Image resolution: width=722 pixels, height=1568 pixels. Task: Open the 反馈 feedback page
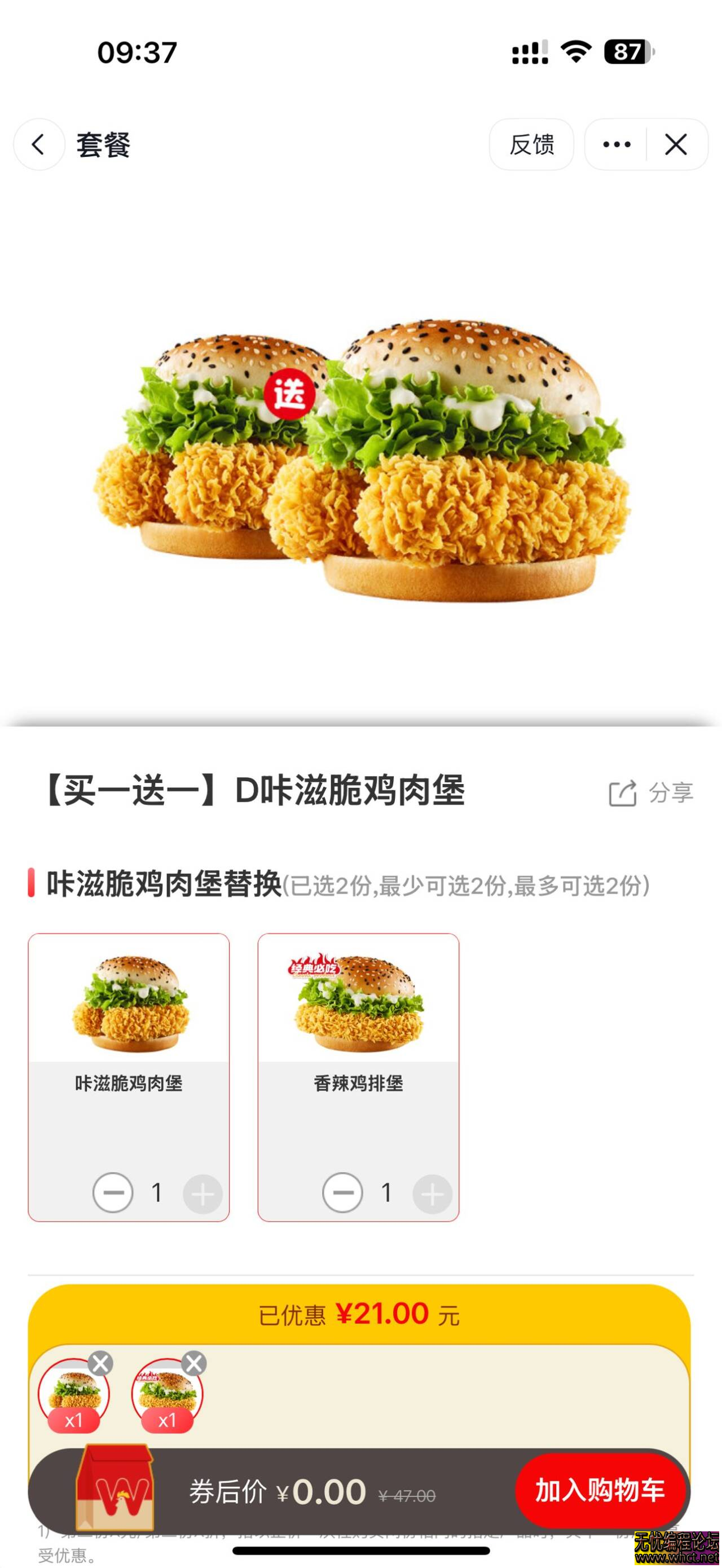click(x=531, y=144)
